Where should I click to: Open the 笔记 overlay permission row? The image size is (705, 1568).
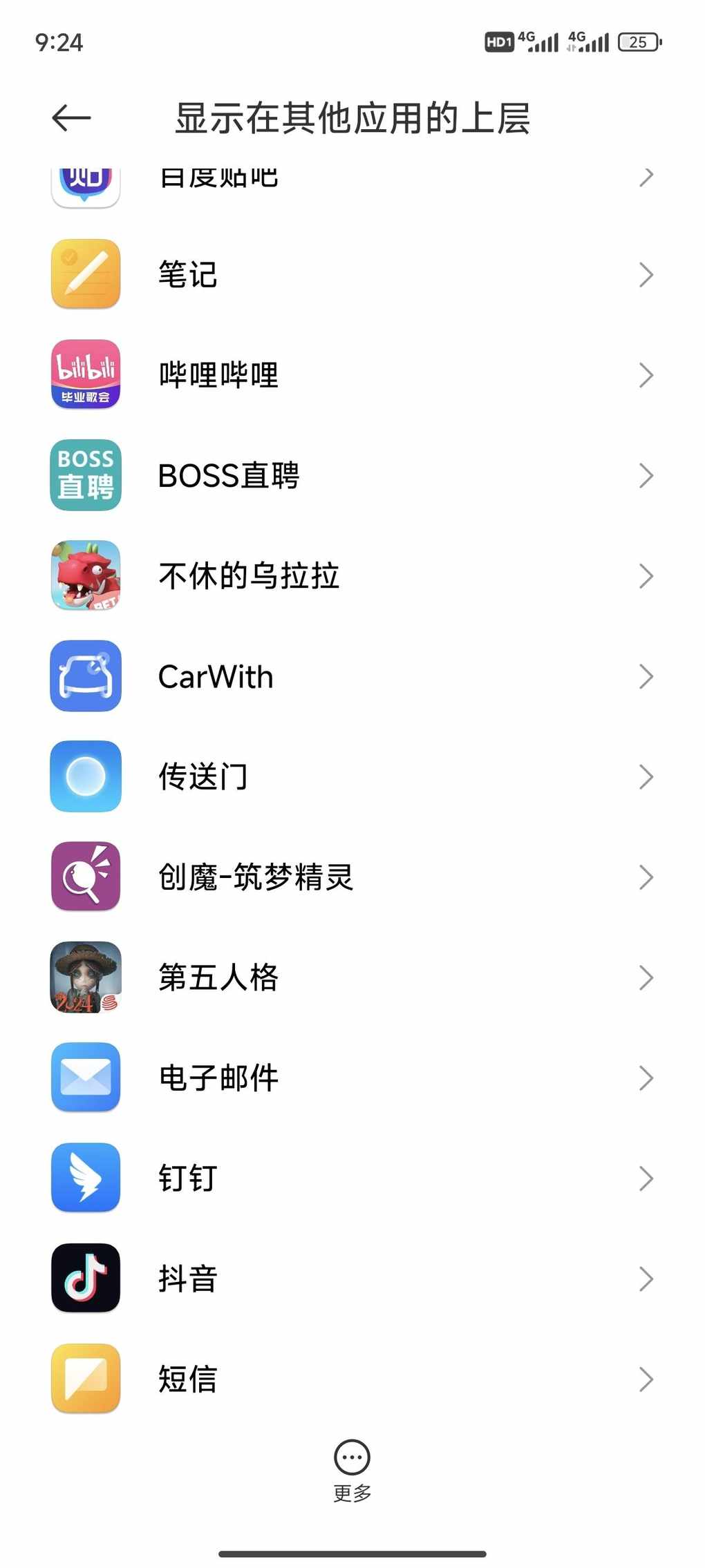tap(352, 274)
